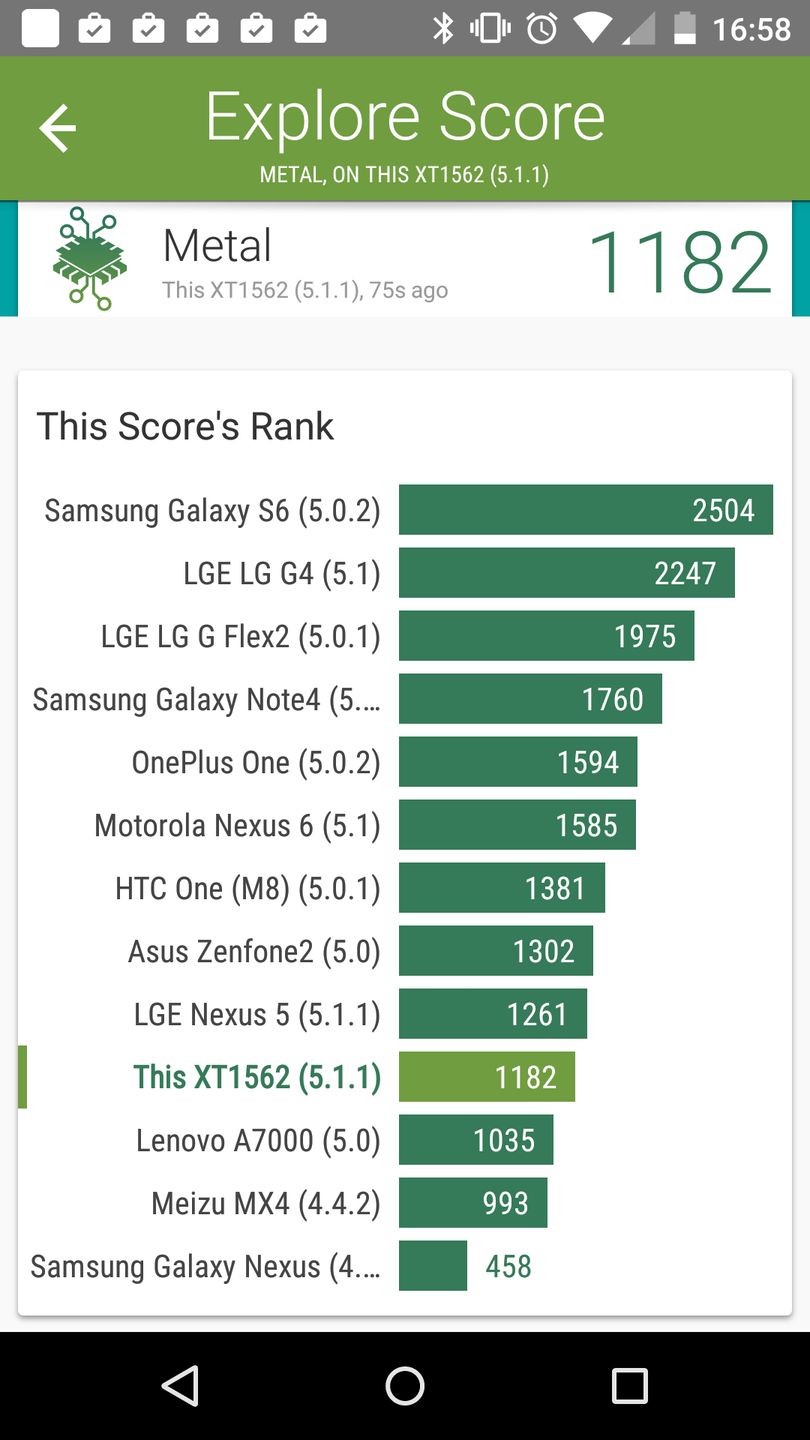810x1440 pixels.
Task: Select the Samsung Galaxy S6 (5.0.2) row
Action: (404, 510)
